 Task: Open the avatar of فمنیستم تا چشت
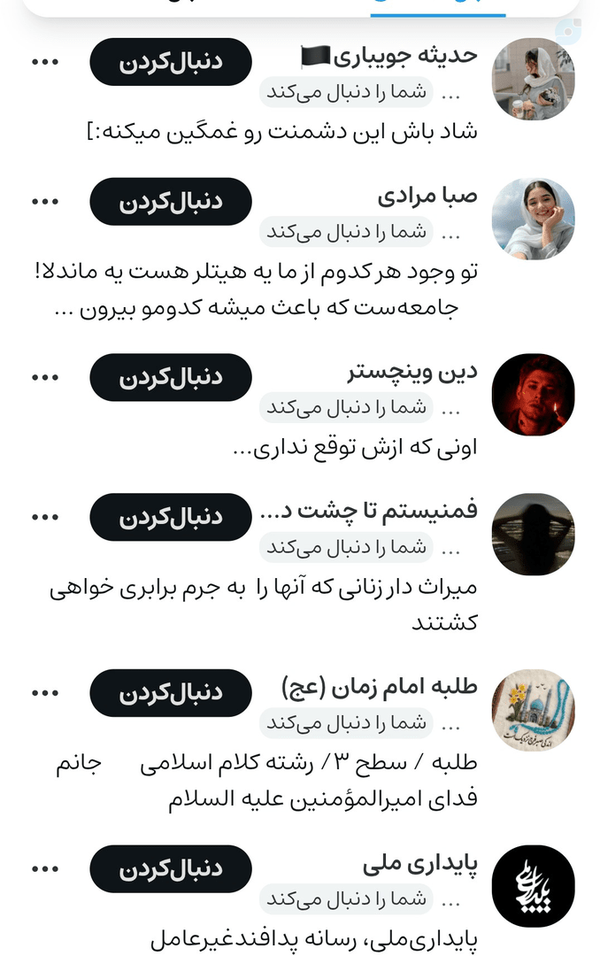(x=533, y=534)
